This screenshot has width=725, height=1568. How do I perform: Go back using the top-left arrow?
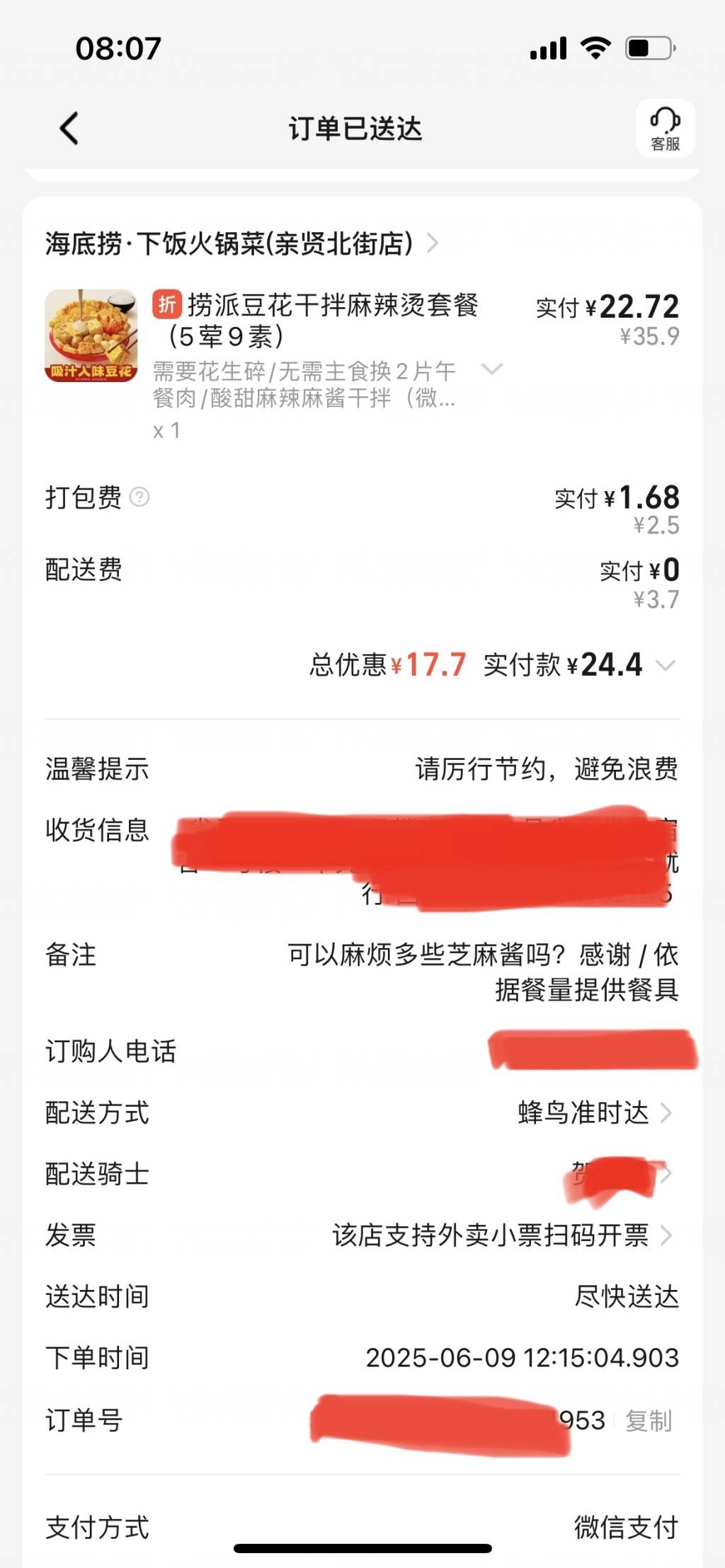(x=69, y=128)
